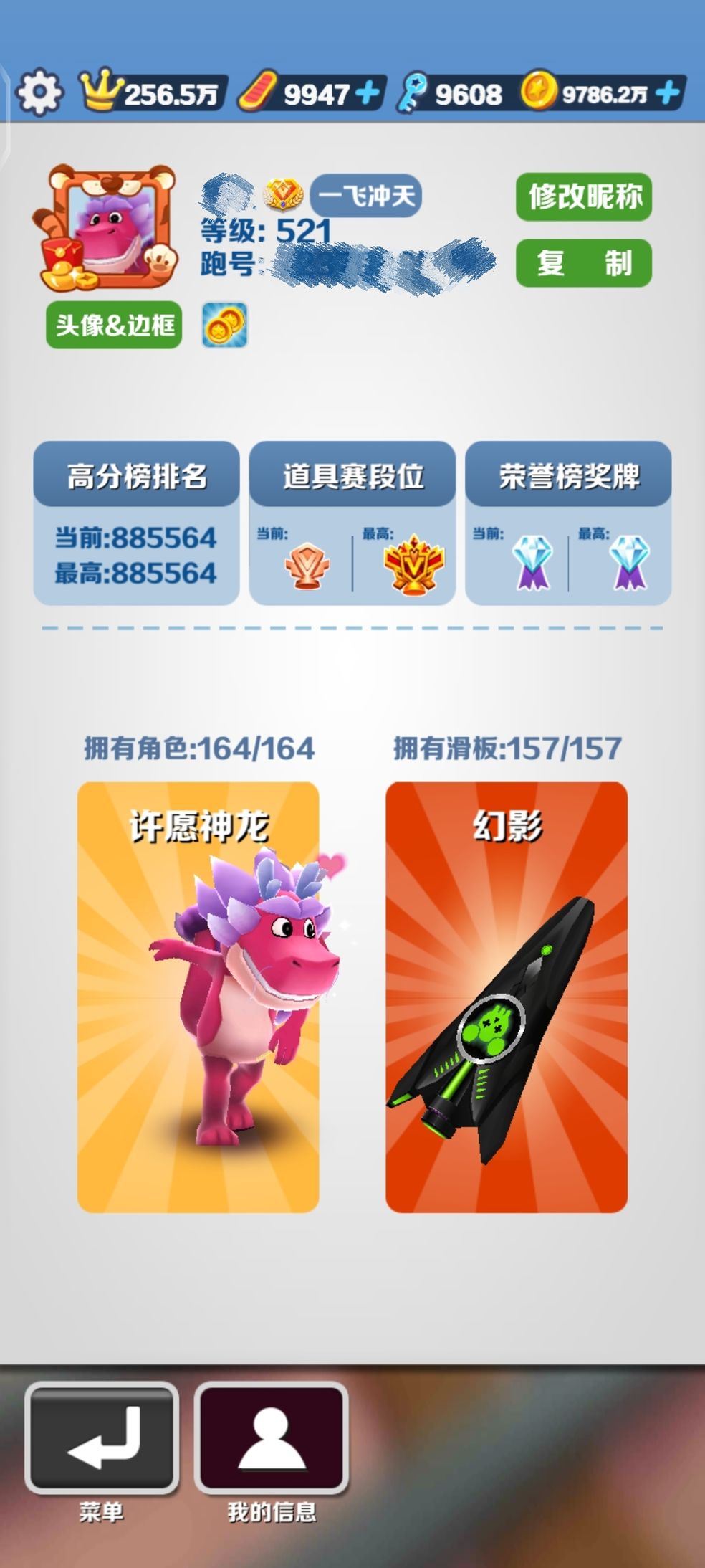Open the 道具赛段位 tier card

[x=352, y=523]
